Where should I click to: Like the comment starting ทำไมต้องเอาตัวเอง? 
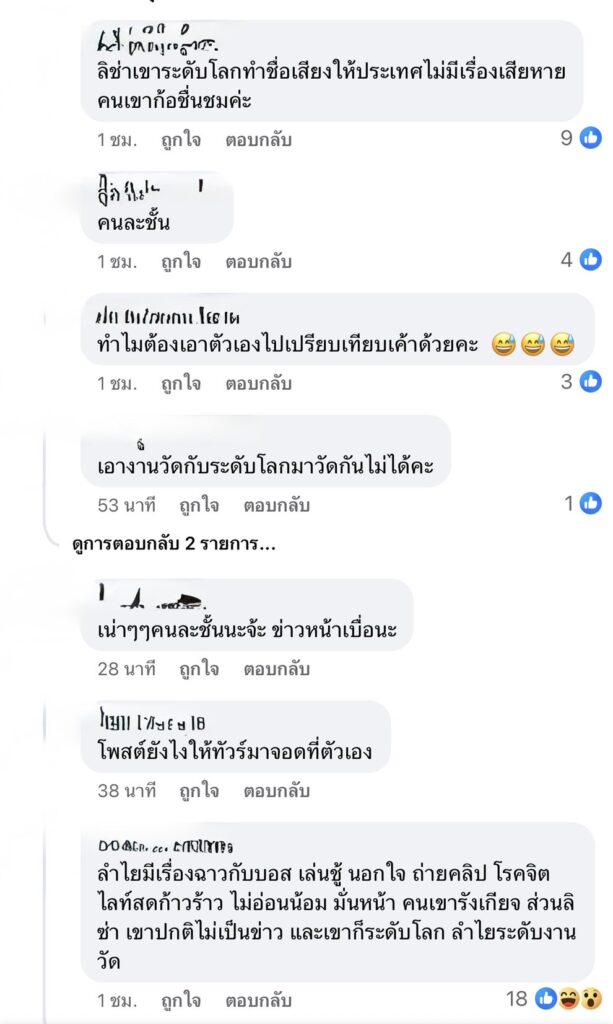click(x=181, y=383)
